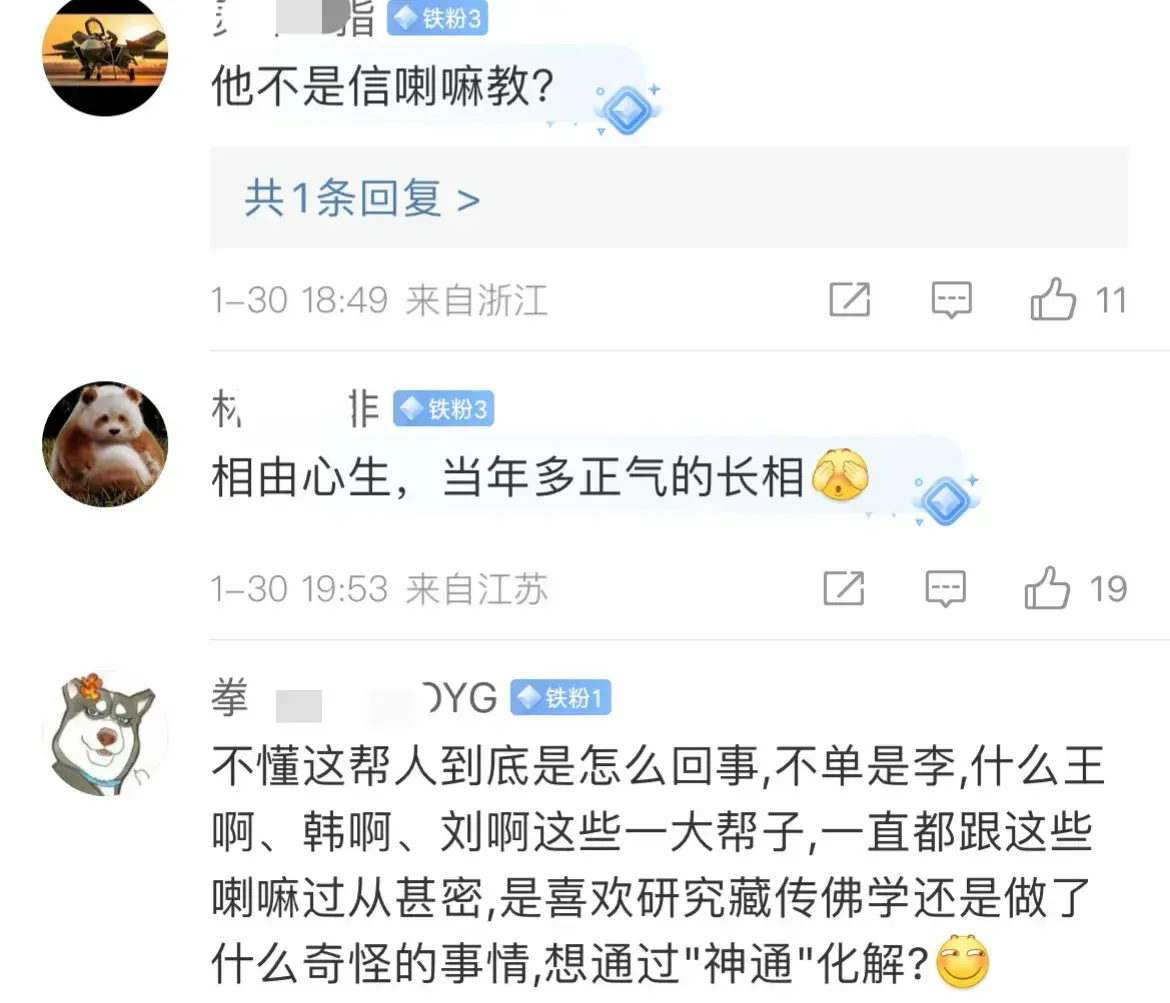Reply to the 来自浙江 comment
The height and width of the screenshot is (1003, 1170).
click(x=951, y=300)
